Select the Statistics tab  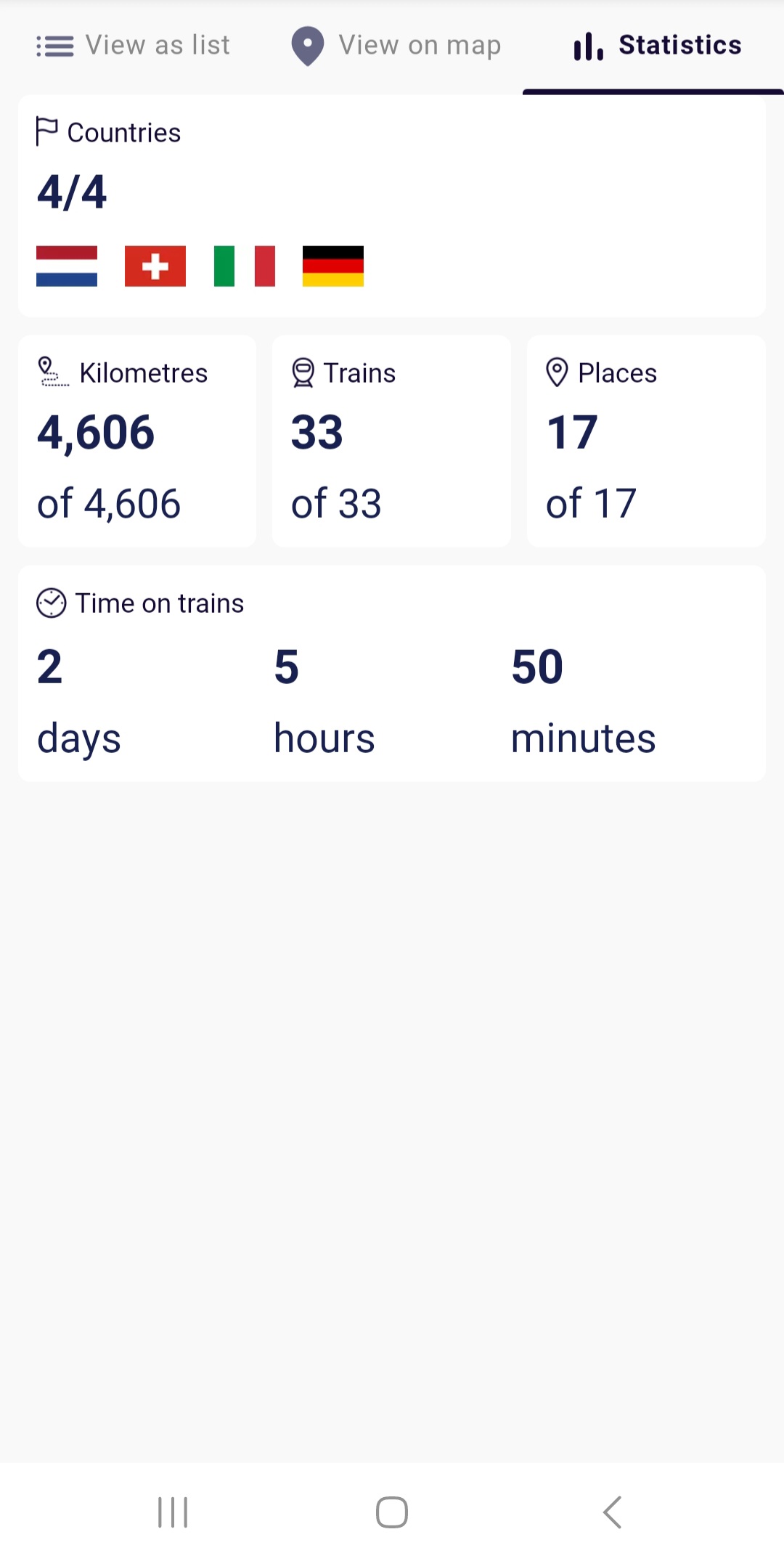point(657,46)
